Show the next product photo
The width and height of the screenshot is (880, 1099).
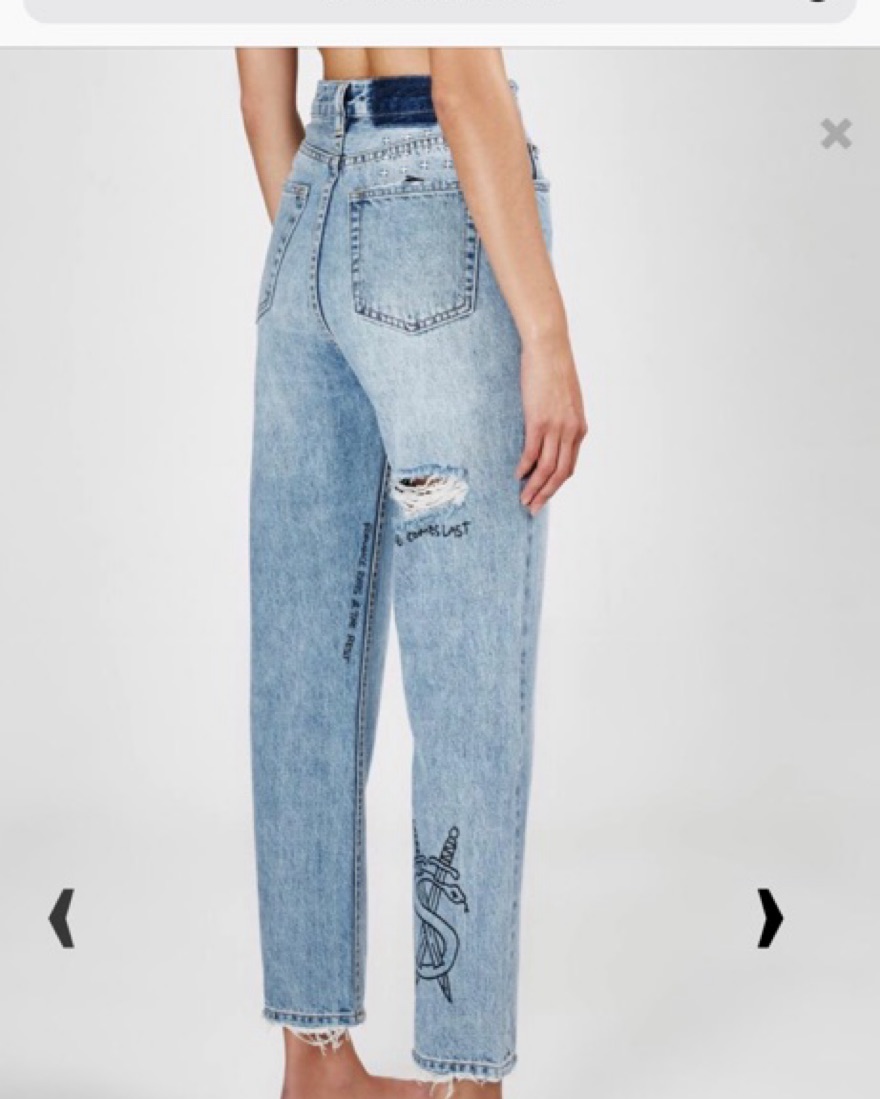pyautogui.click(x=769, y=918)
